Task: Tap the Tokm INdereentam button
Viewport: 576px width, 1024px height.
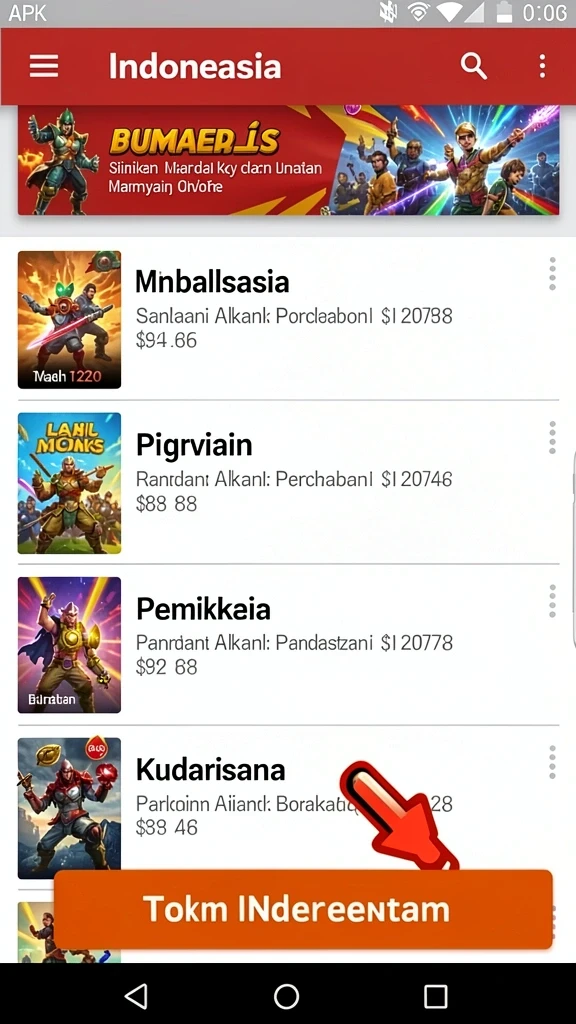Action: click(x=304, y=909)
